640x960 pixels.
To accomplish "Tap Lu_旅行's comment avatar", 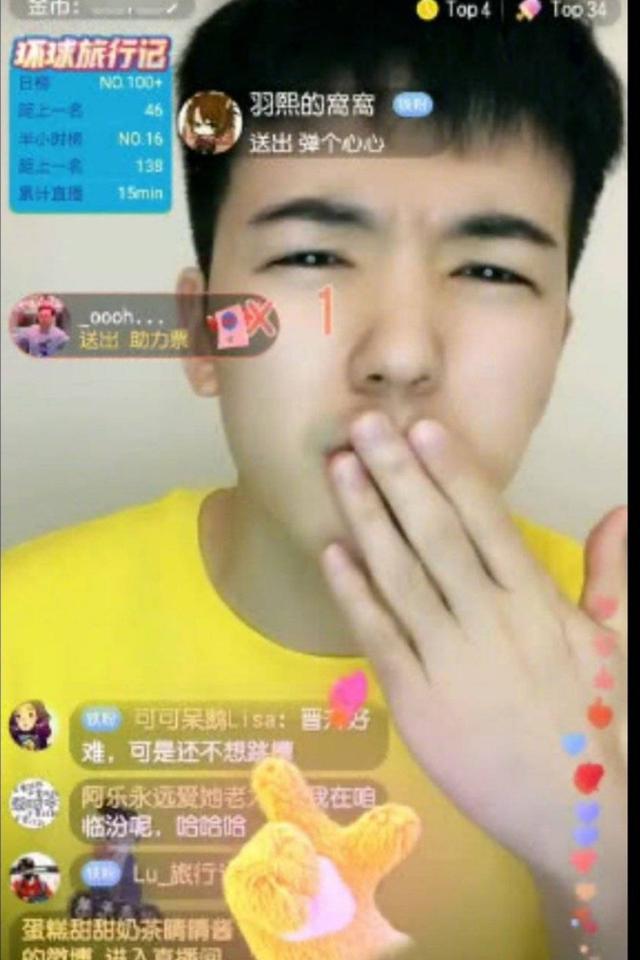I will coord(35,876).
